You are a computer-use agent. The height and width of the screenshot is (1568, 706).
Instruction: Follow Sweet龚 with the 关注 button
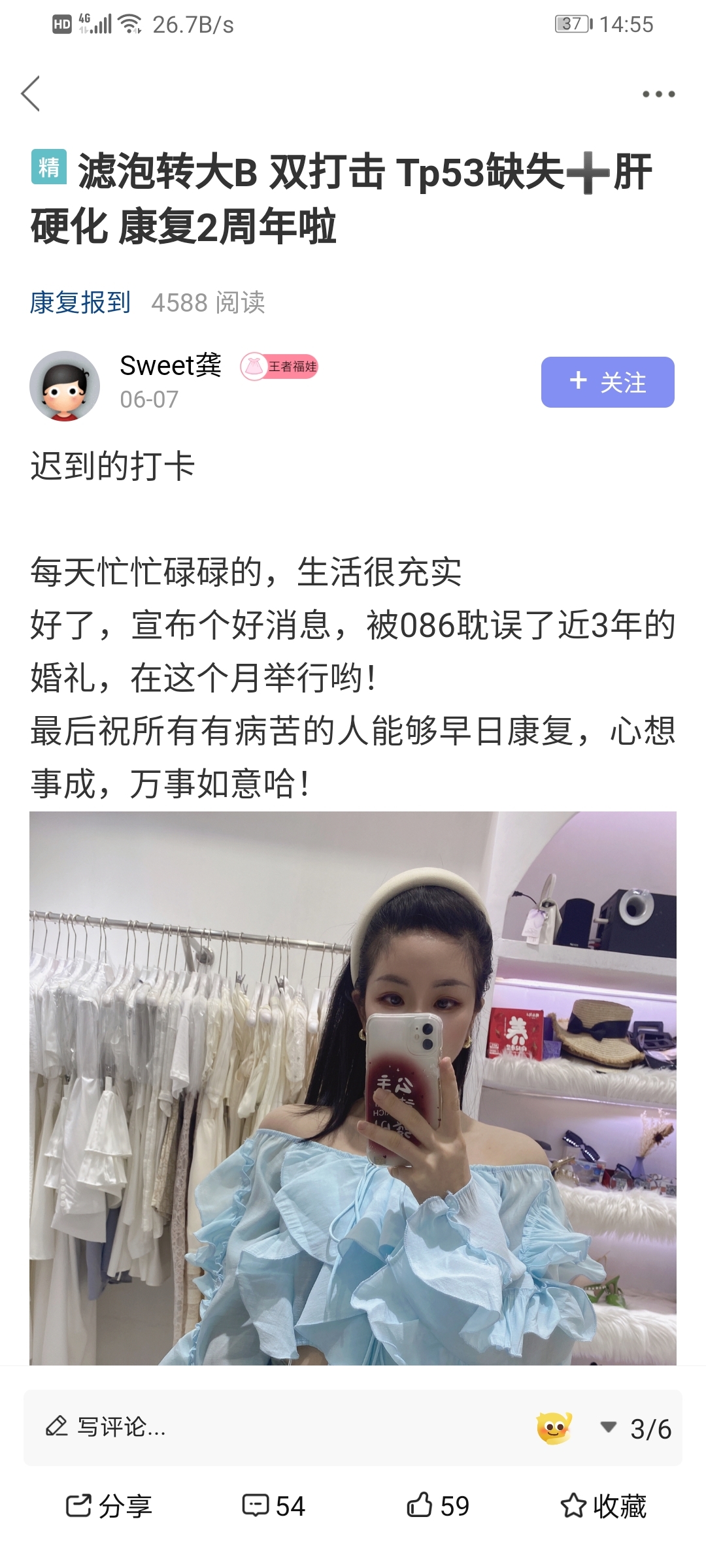pos(607,382)
